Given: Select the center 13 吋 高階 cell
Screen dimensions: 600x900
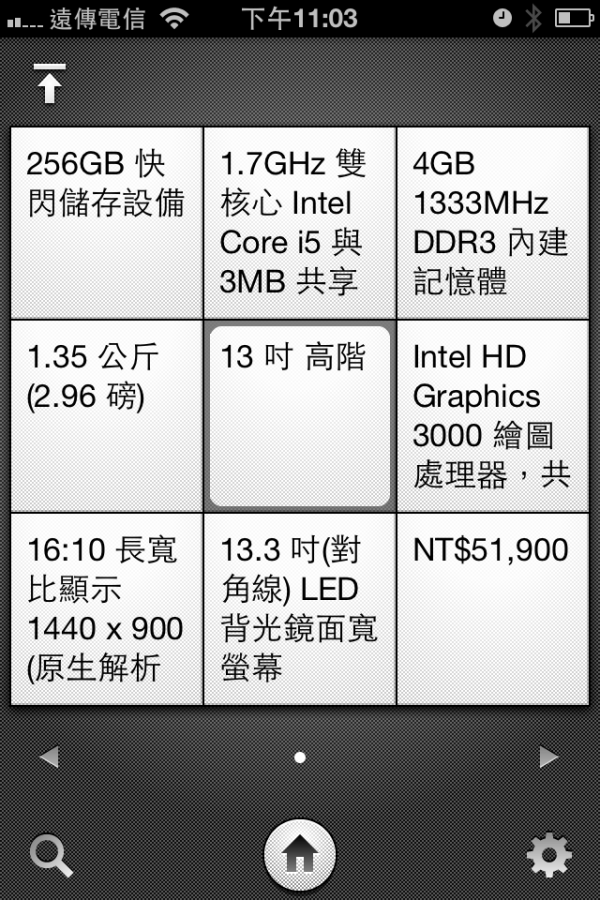Looking at the screenshot, I should [299, 416].
